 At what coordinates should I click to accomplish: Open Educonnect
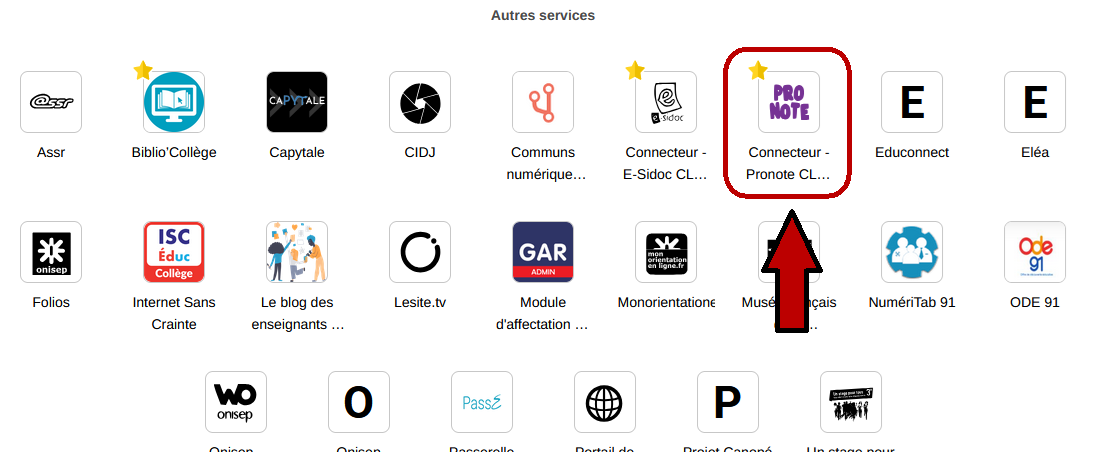912,102
